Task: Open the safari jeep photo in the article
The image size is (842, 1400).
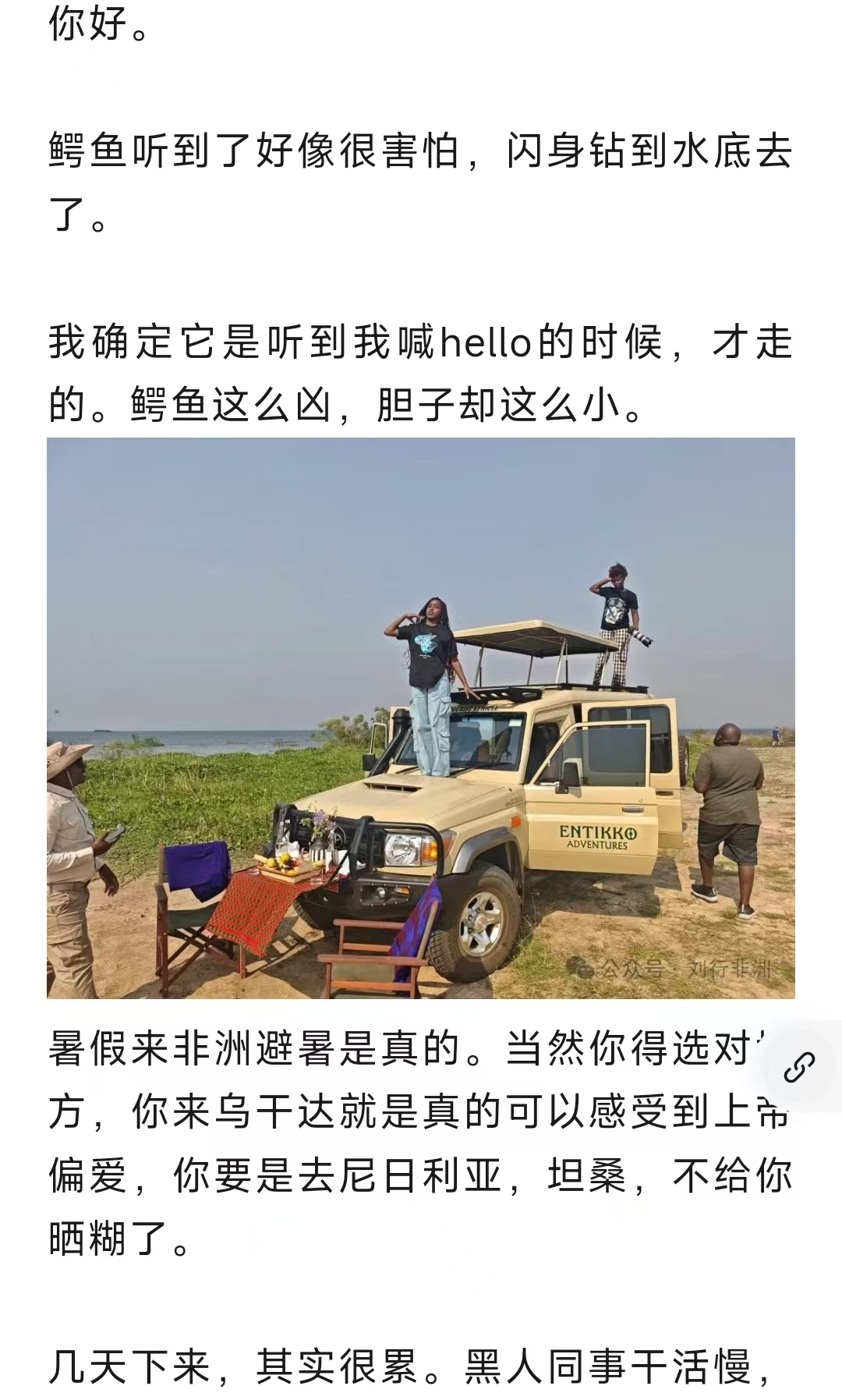Action: pos(421,718)
